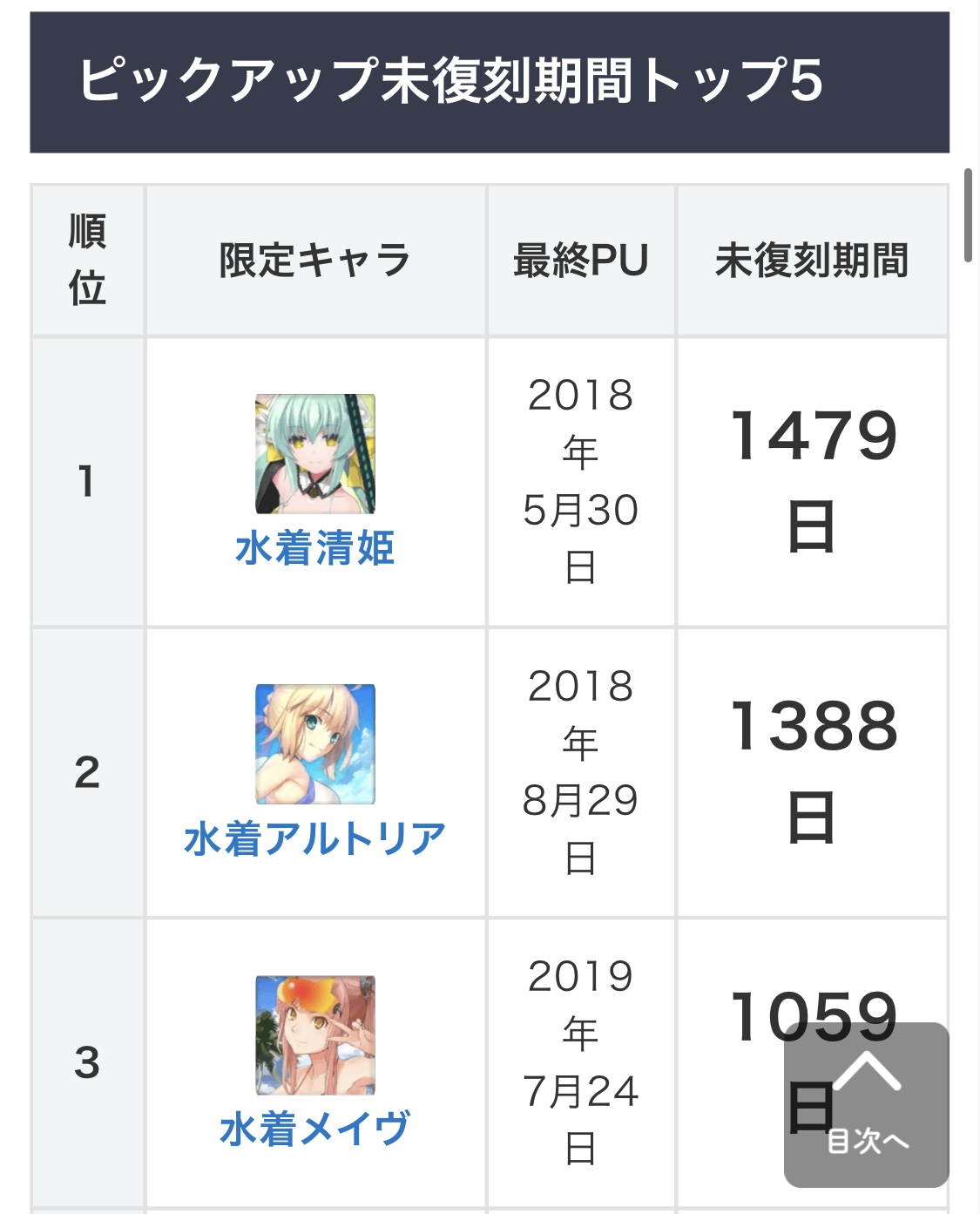Jump to the table of contents (目次へ)
Image resolution: width=980 pixels, height=1214 pixels.
pos(866,1104)
